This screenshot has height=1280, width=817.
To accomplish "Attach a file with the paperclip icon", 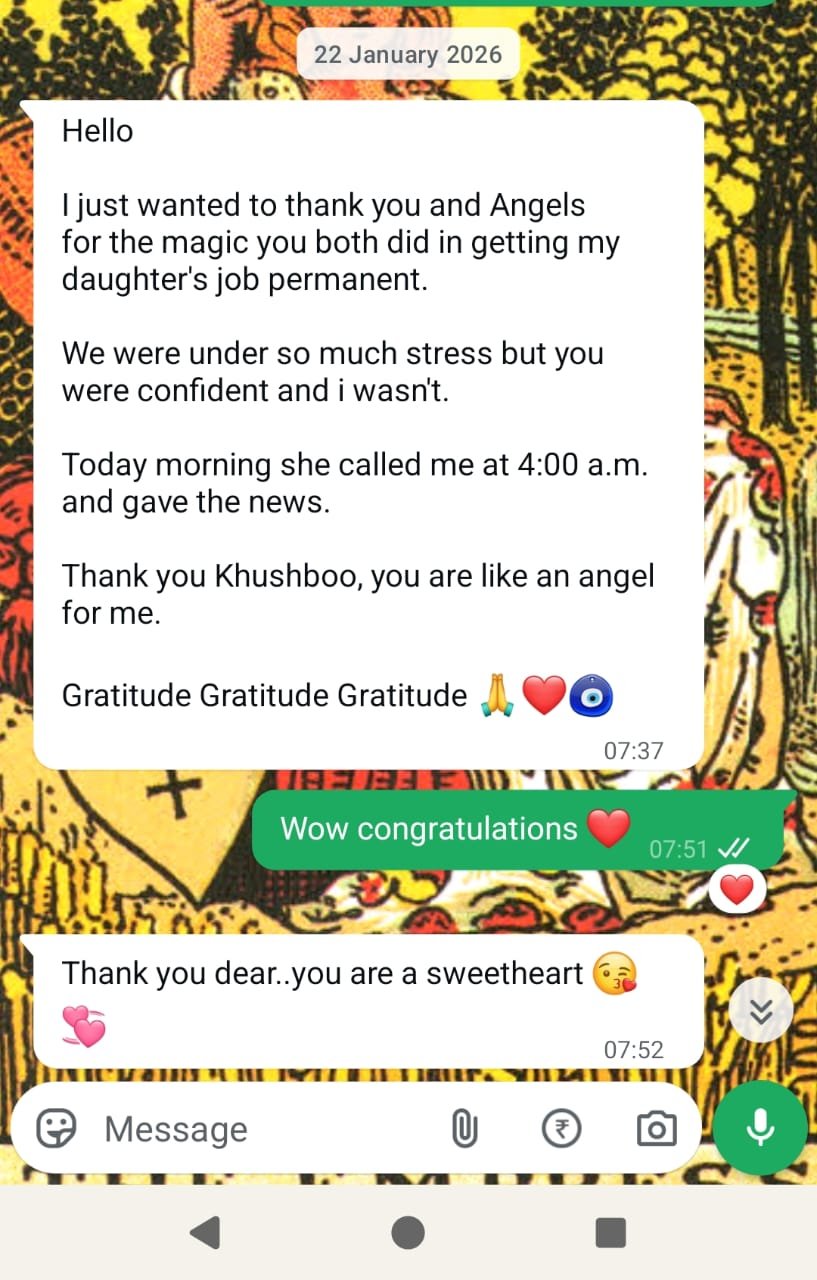I will 464,1129.
